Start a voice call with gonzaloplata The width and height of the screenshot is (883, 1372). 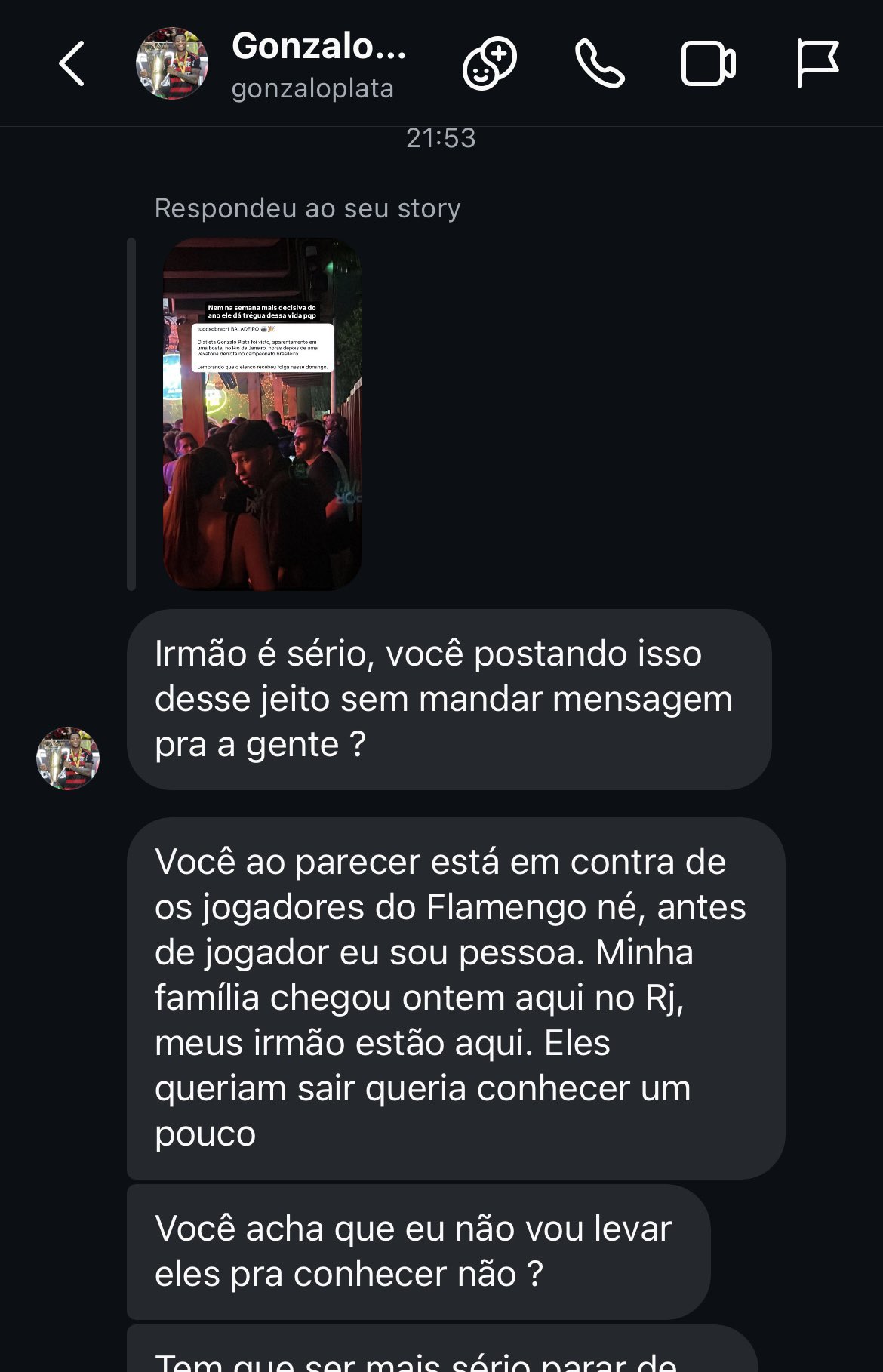pyautogui.click(x=599, y=63)
